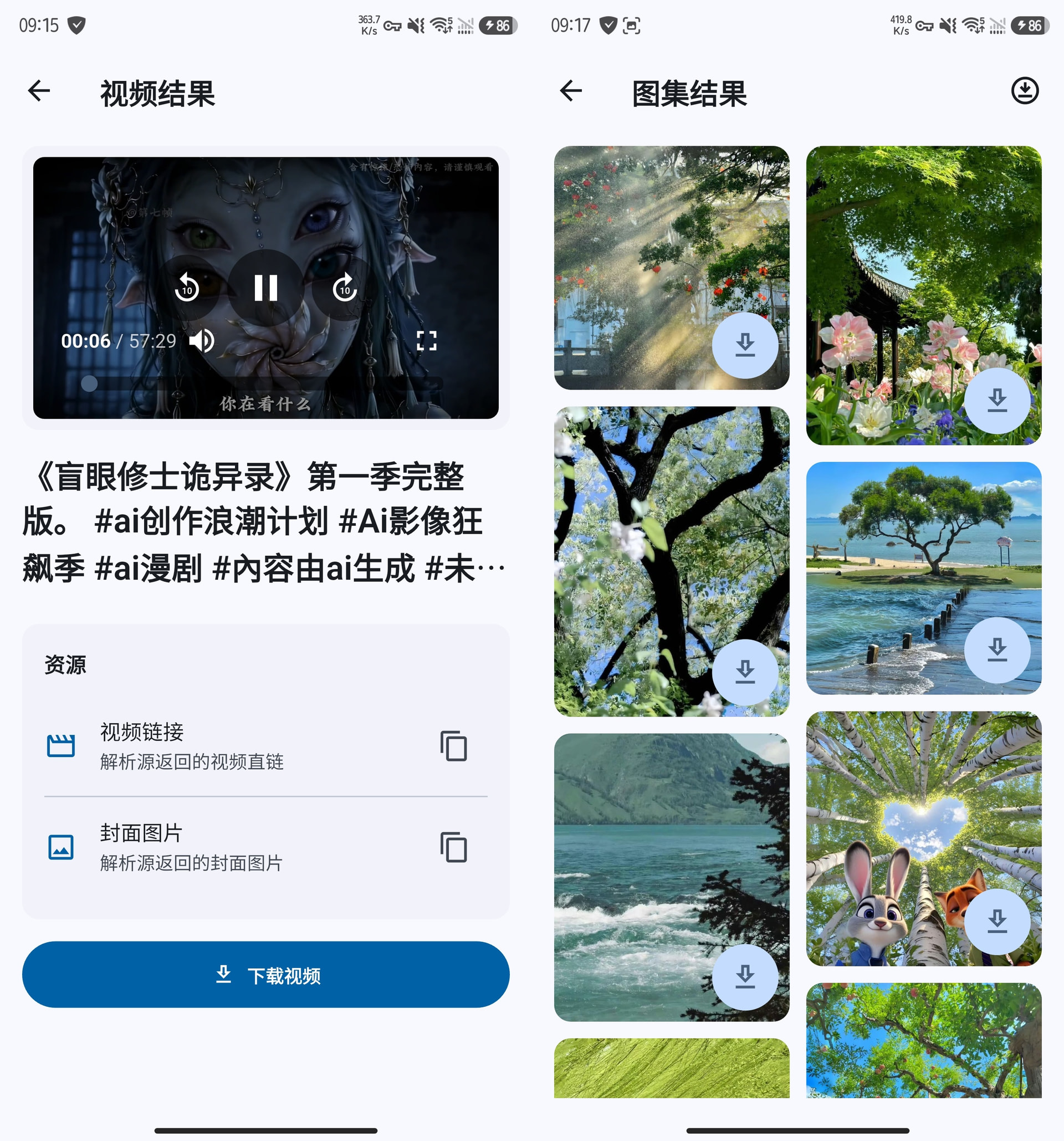Rewind the video 10 seconds
Viewport: 1064px width, 1141px height.
[x=187, y=288]
